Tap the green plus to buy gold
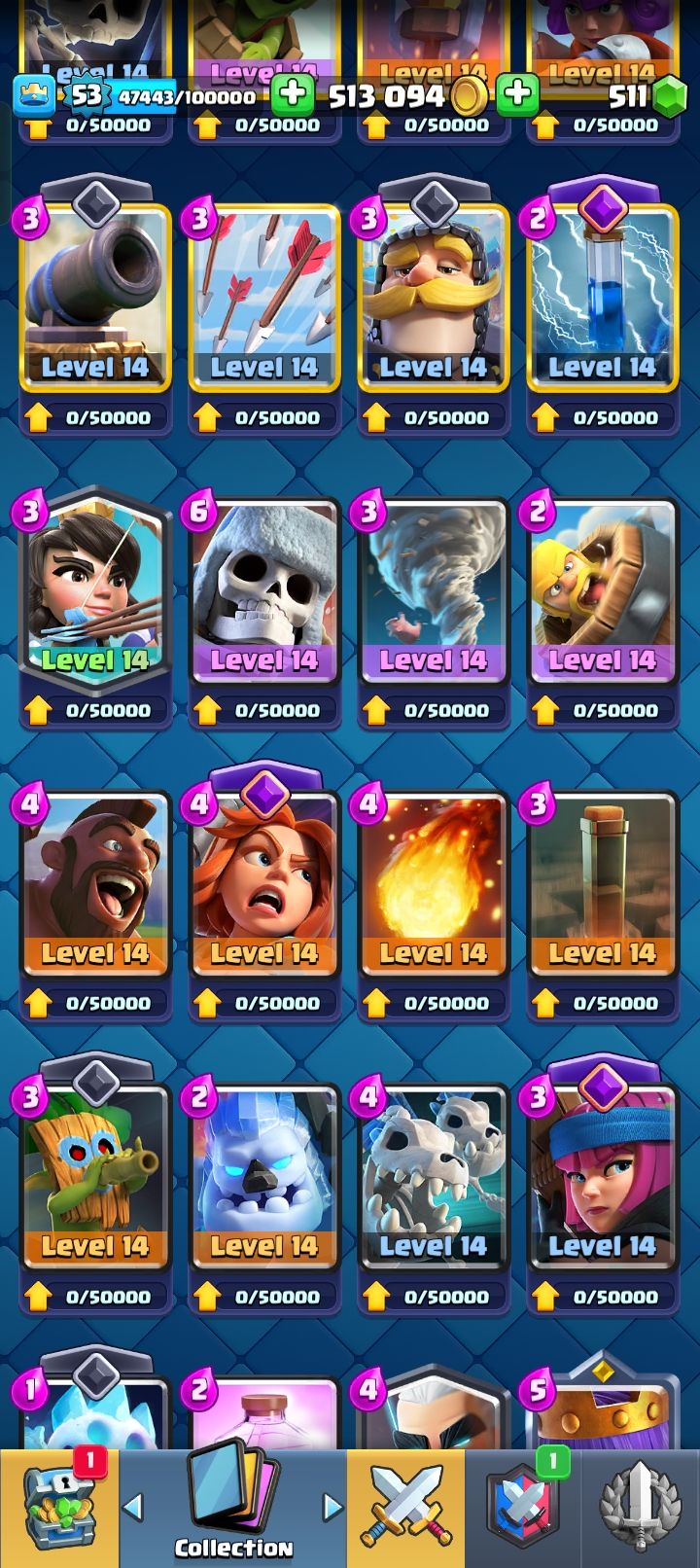This screenshot has width=700, height=1568. (x=292, y=94)
